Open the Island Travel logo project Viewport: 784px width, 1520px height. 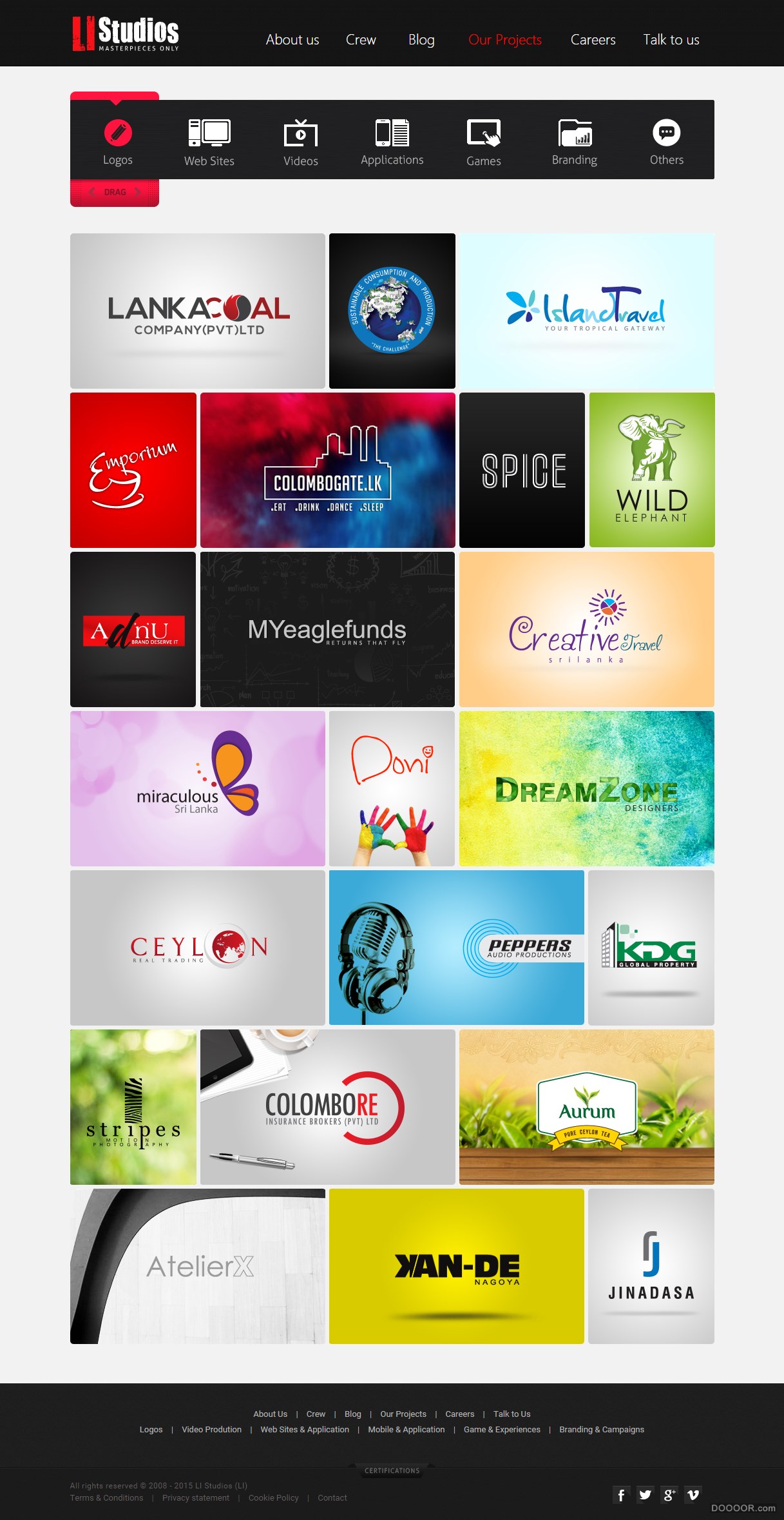[x=586, y=311]
